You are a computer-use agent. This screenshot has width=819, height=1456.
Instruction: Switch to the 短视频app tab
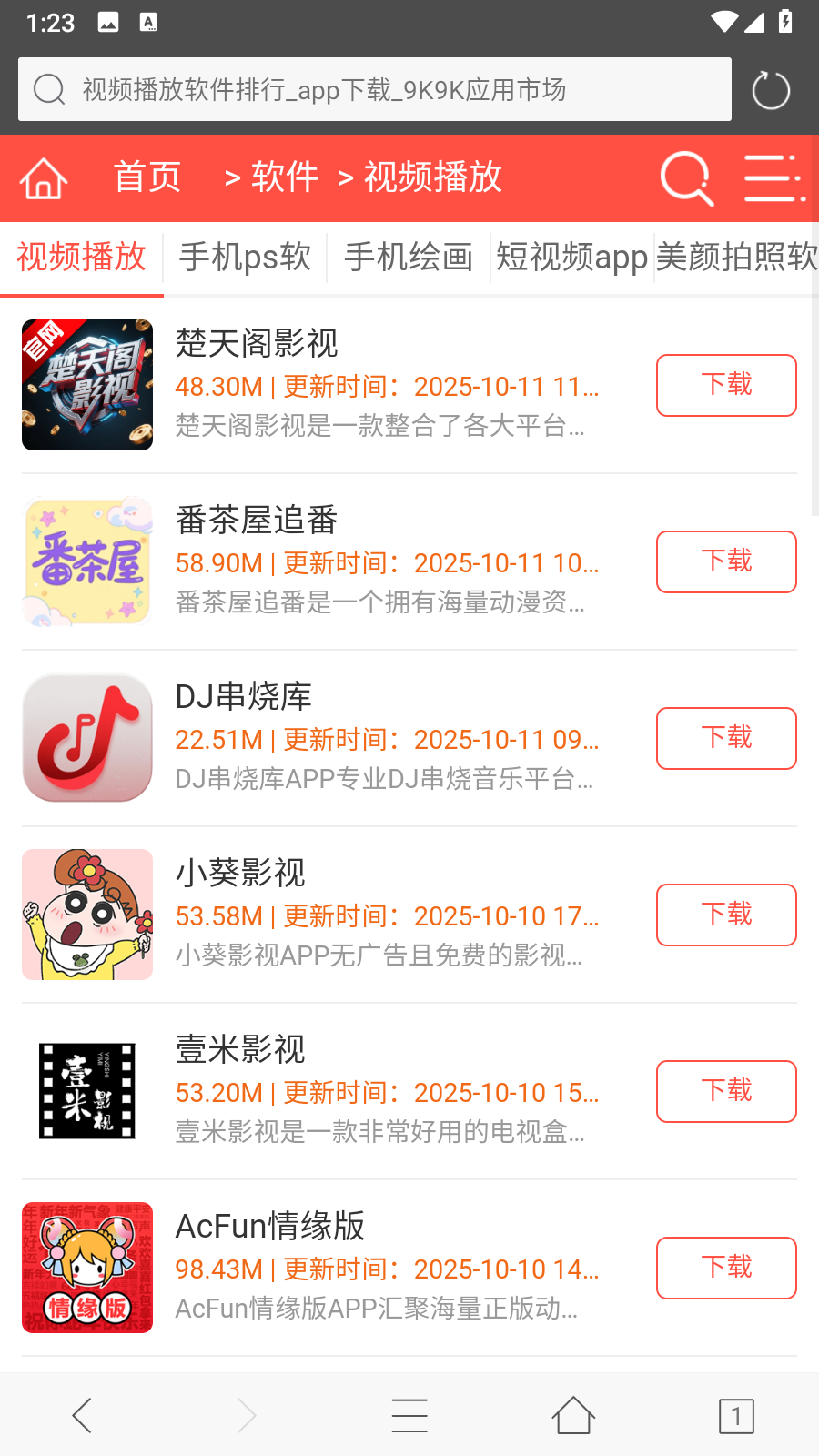point(571,258)
